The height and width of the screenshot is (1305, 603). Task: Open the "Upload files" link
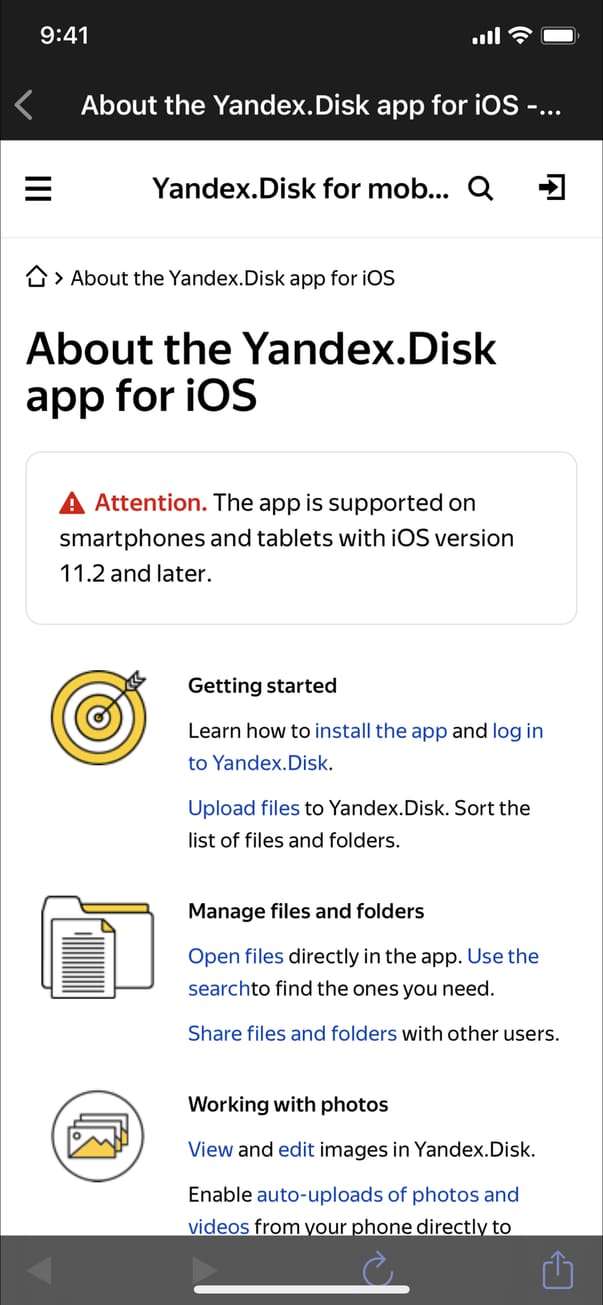click(243, 808)
